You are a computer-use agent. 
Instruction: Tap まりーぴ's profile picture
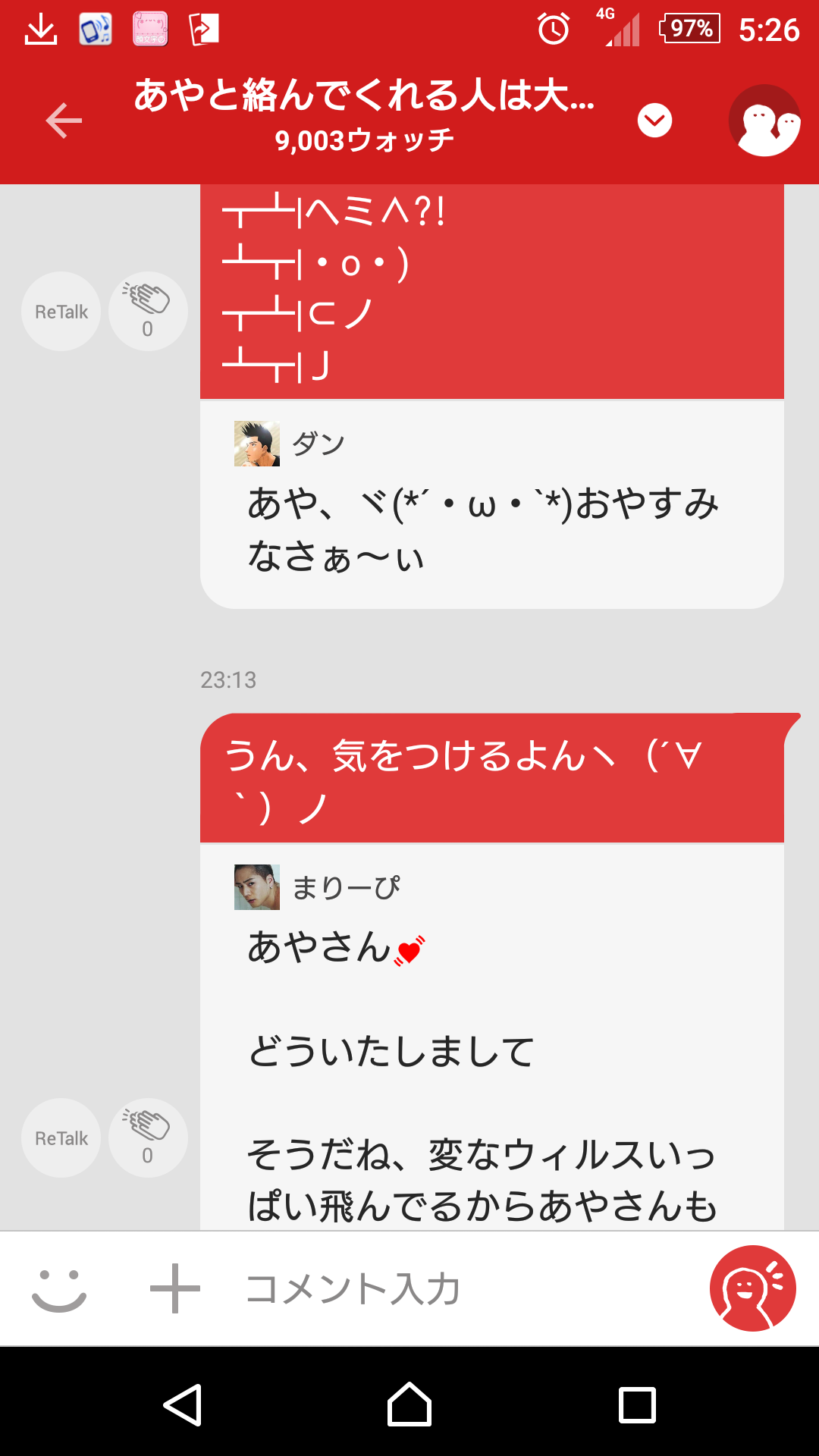point(257,887)
